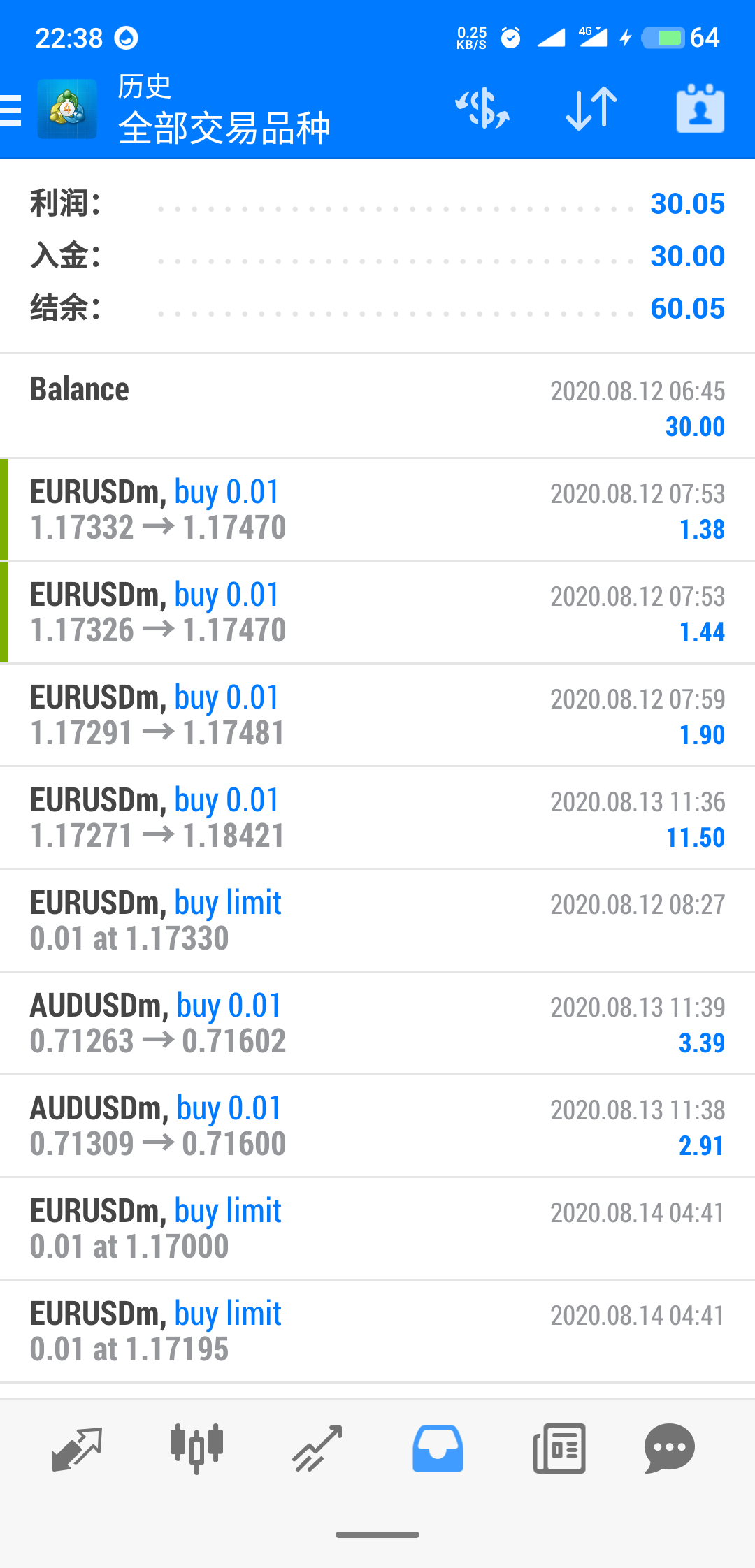The image size is (755, 1568).
Task: Expand EURUSDm trade with profit 11.50
Action: (x=377, y=818)
